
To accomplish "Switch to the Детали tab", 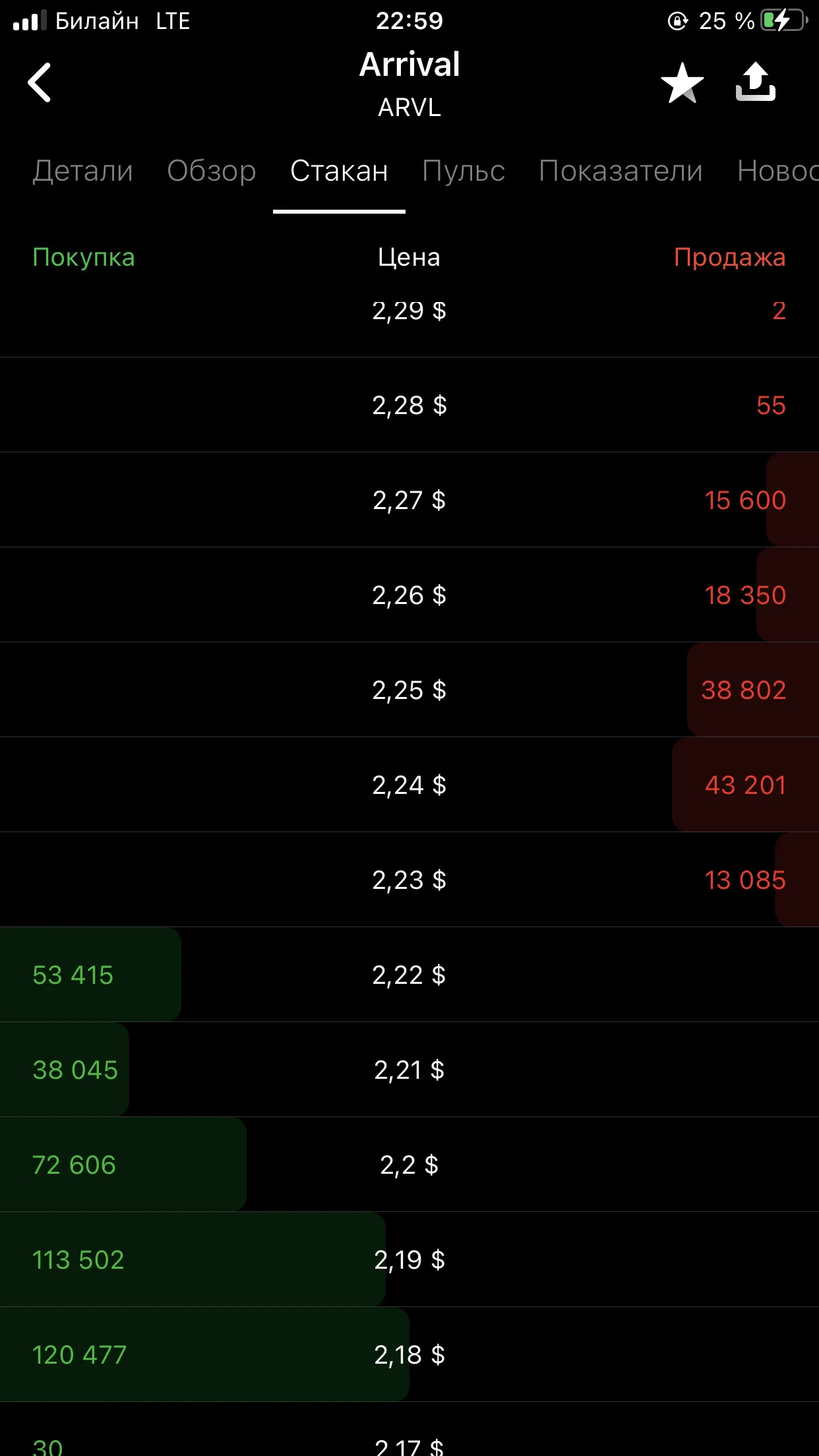I will pos(83,171).
